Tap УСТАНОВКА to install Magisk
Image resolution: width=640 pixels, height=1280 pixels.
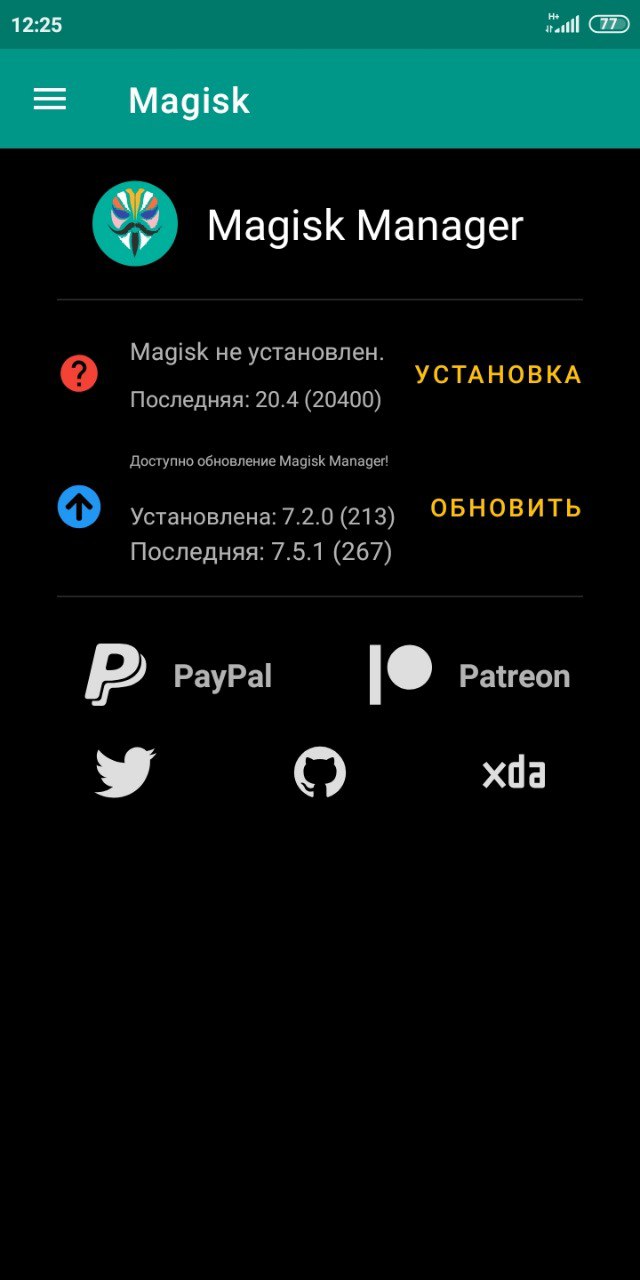(498, 375)
